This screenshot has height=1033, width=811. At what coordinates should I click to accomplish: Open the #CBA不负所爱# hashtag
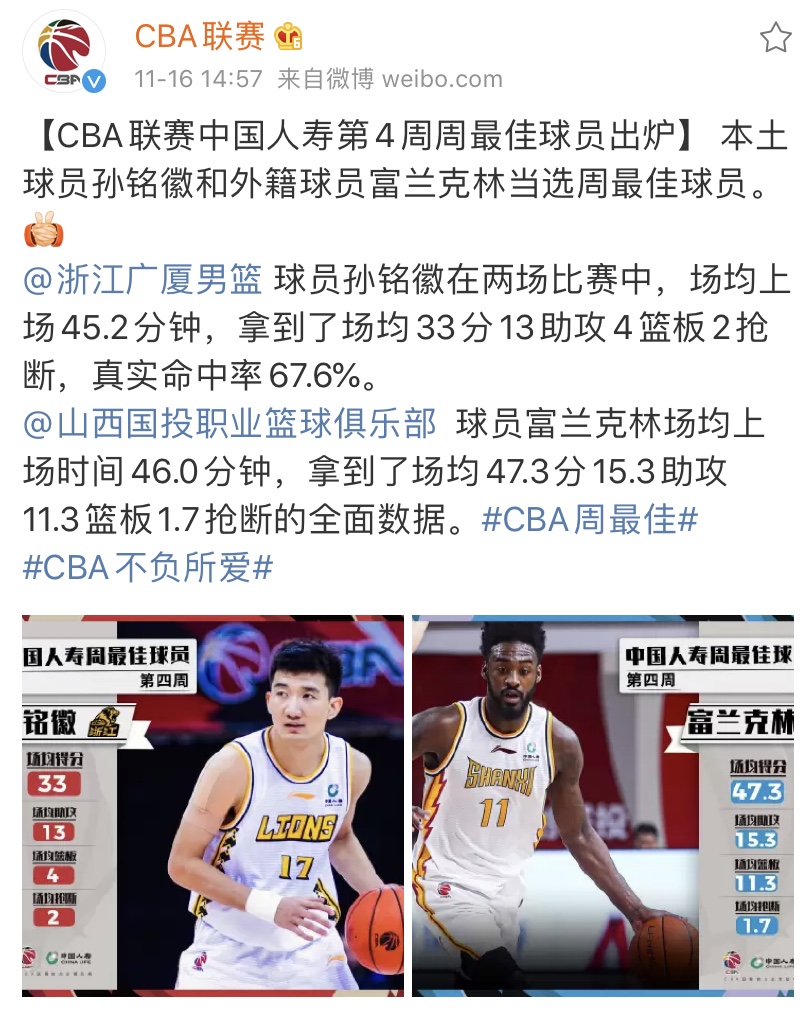coord(148,568)
